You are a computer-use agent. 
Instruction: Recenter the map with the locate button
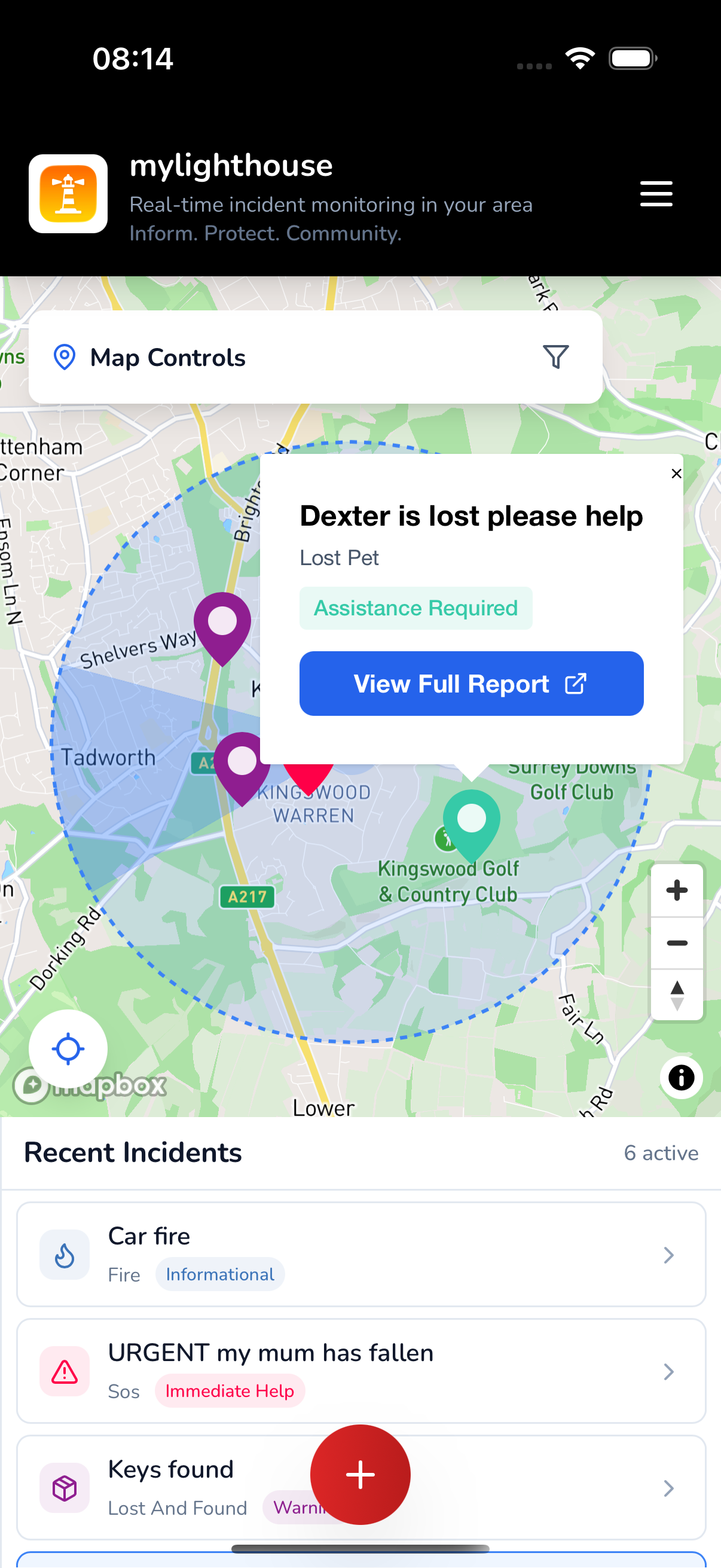pos(68,1048)
